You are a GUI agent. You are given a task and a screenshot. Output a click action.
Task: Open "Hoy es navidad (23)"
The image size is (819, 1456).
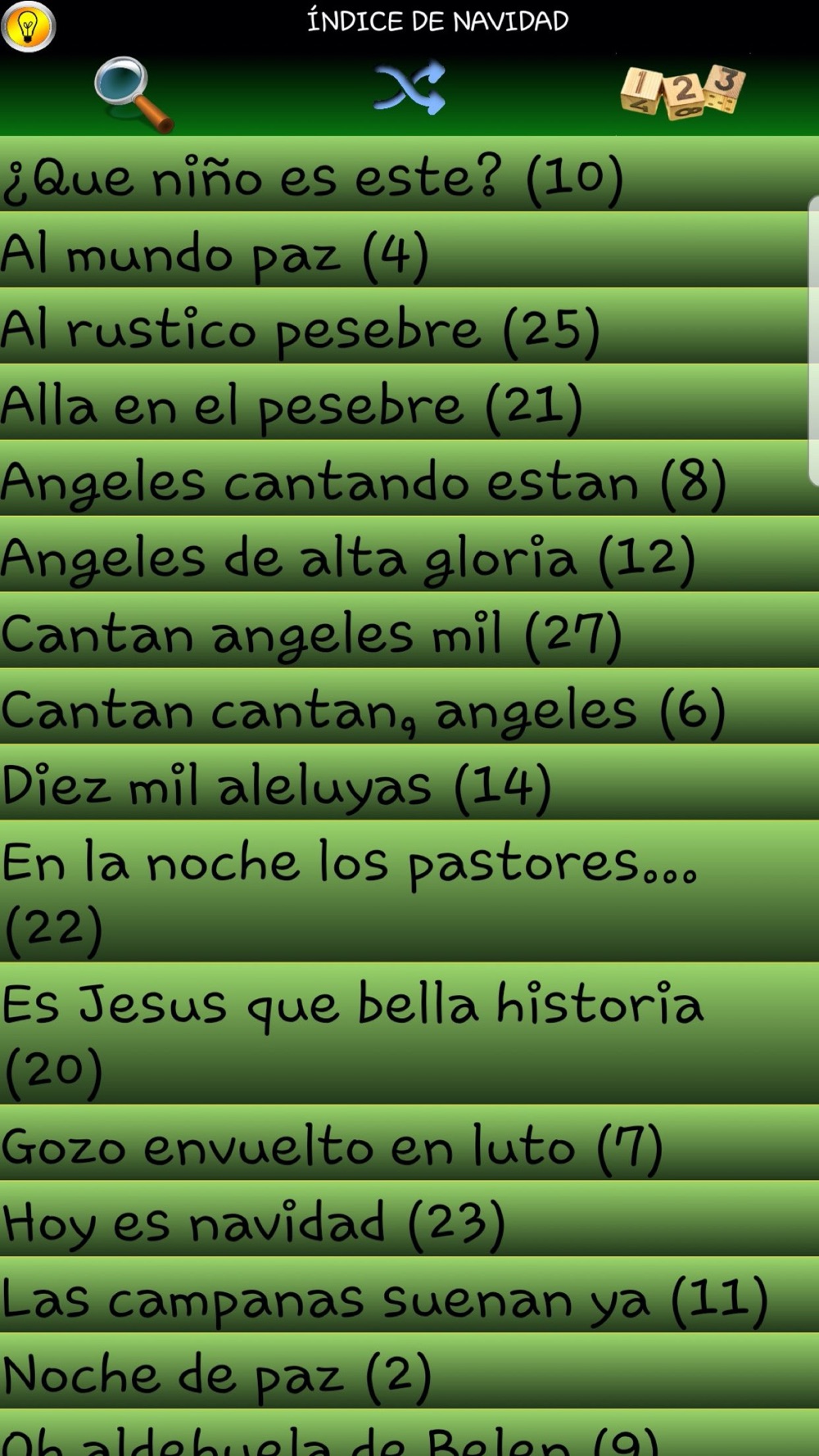(x=409, y=1219)
